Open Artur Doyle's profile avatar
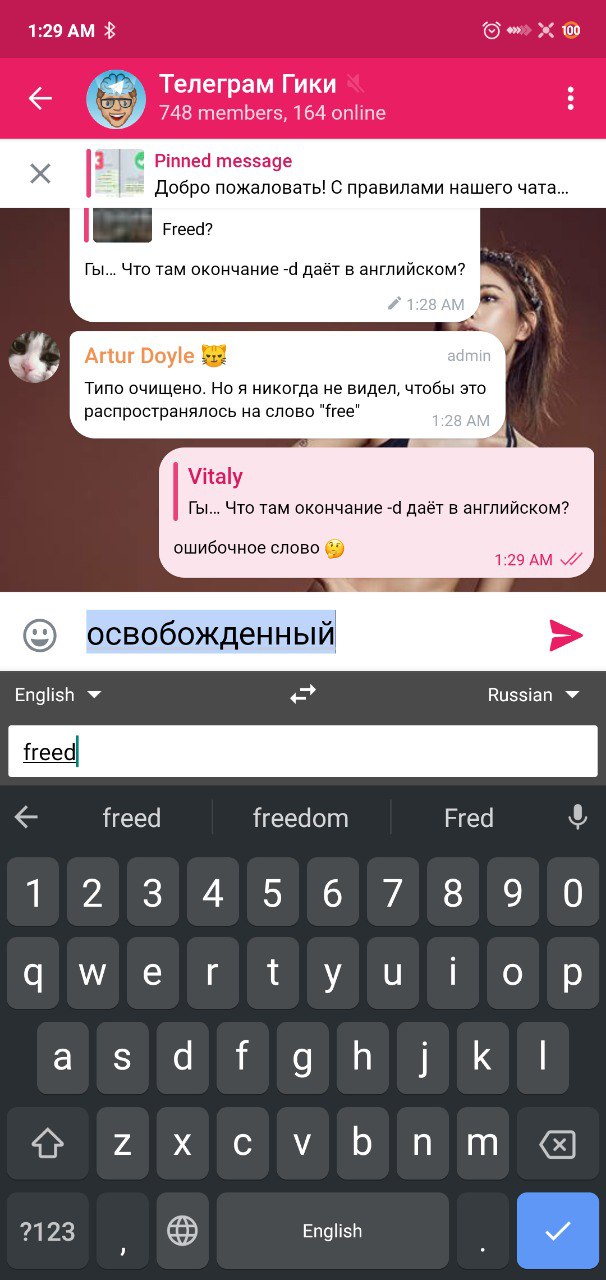Viewport: 606px width, 1280px height. 34,357
